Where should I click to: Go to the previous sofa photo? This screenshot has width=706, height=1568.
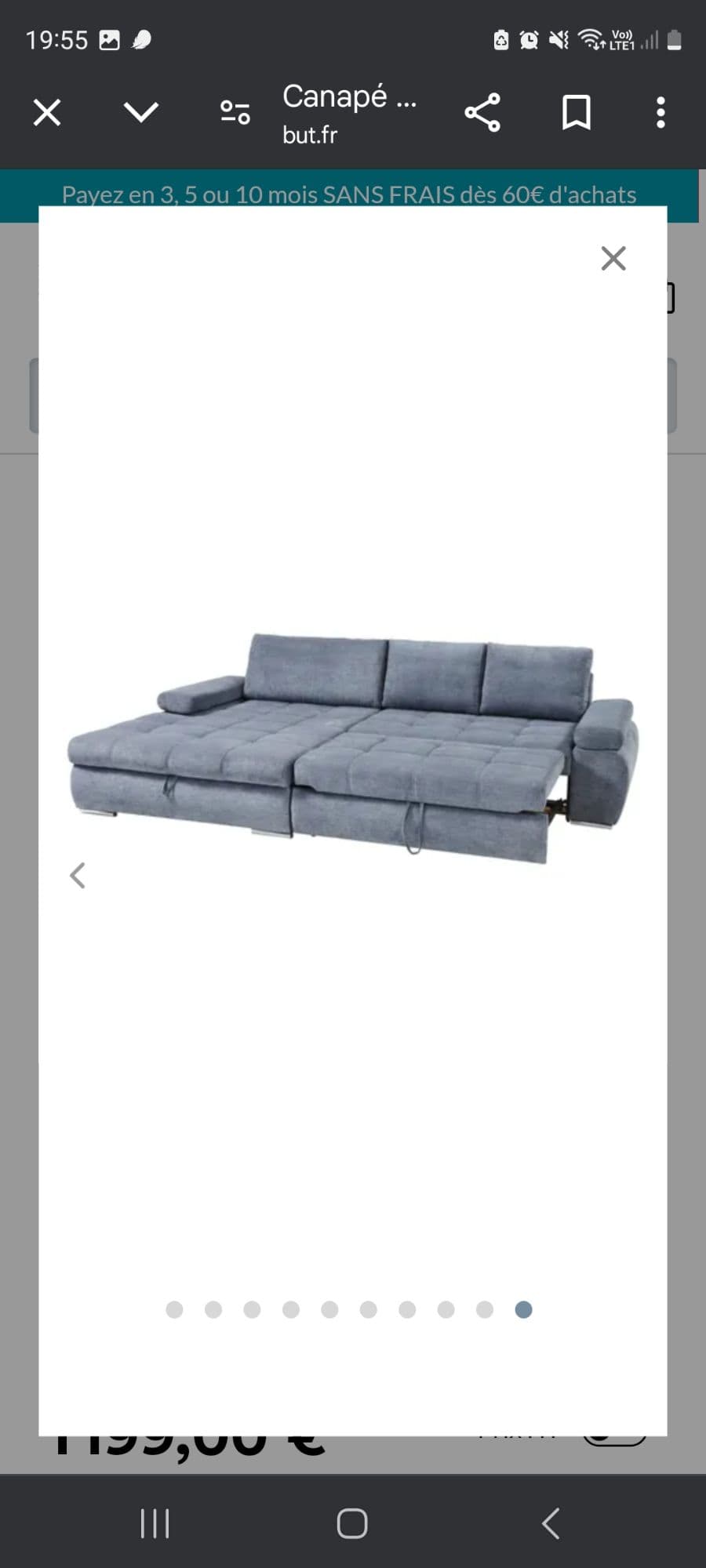pos(78,875)
